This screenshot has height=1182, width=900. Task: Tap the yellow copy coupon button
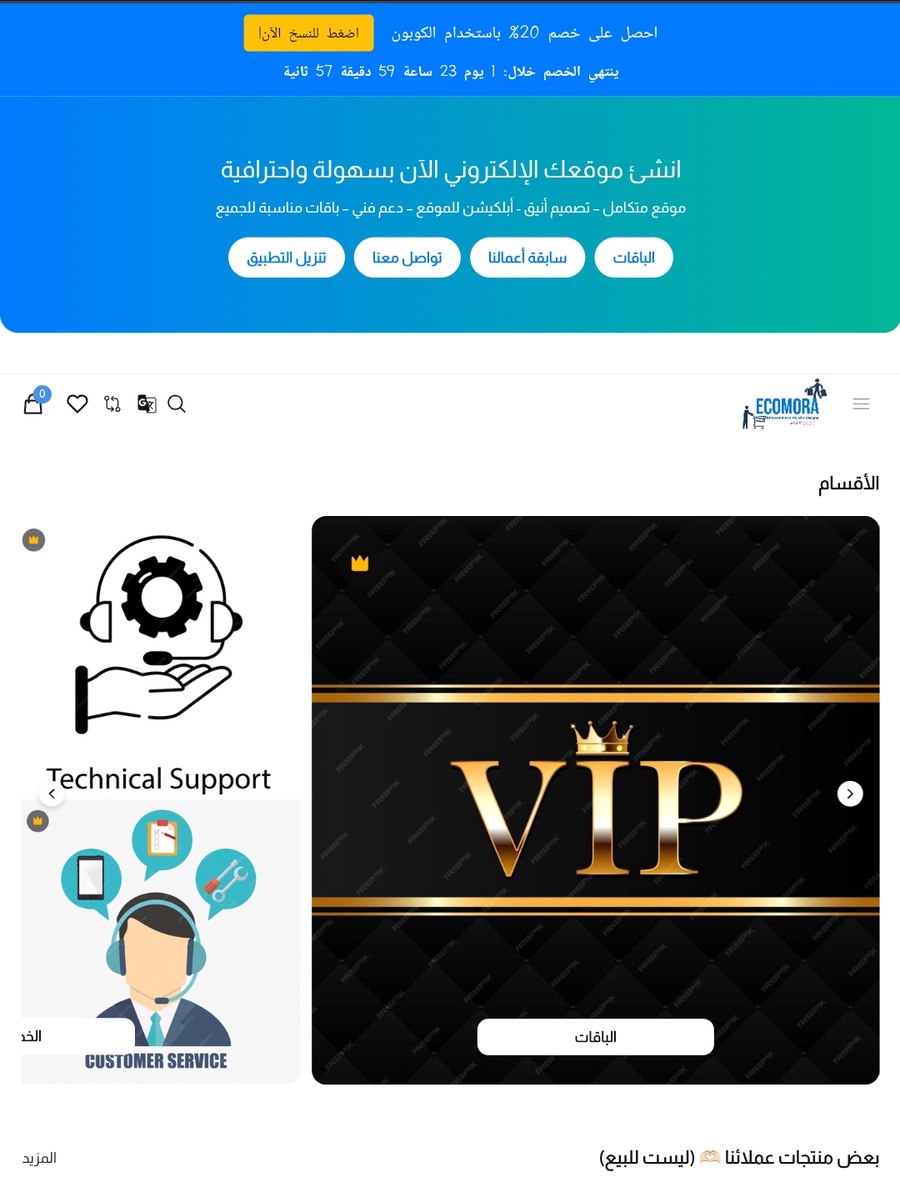click(309, 33)
